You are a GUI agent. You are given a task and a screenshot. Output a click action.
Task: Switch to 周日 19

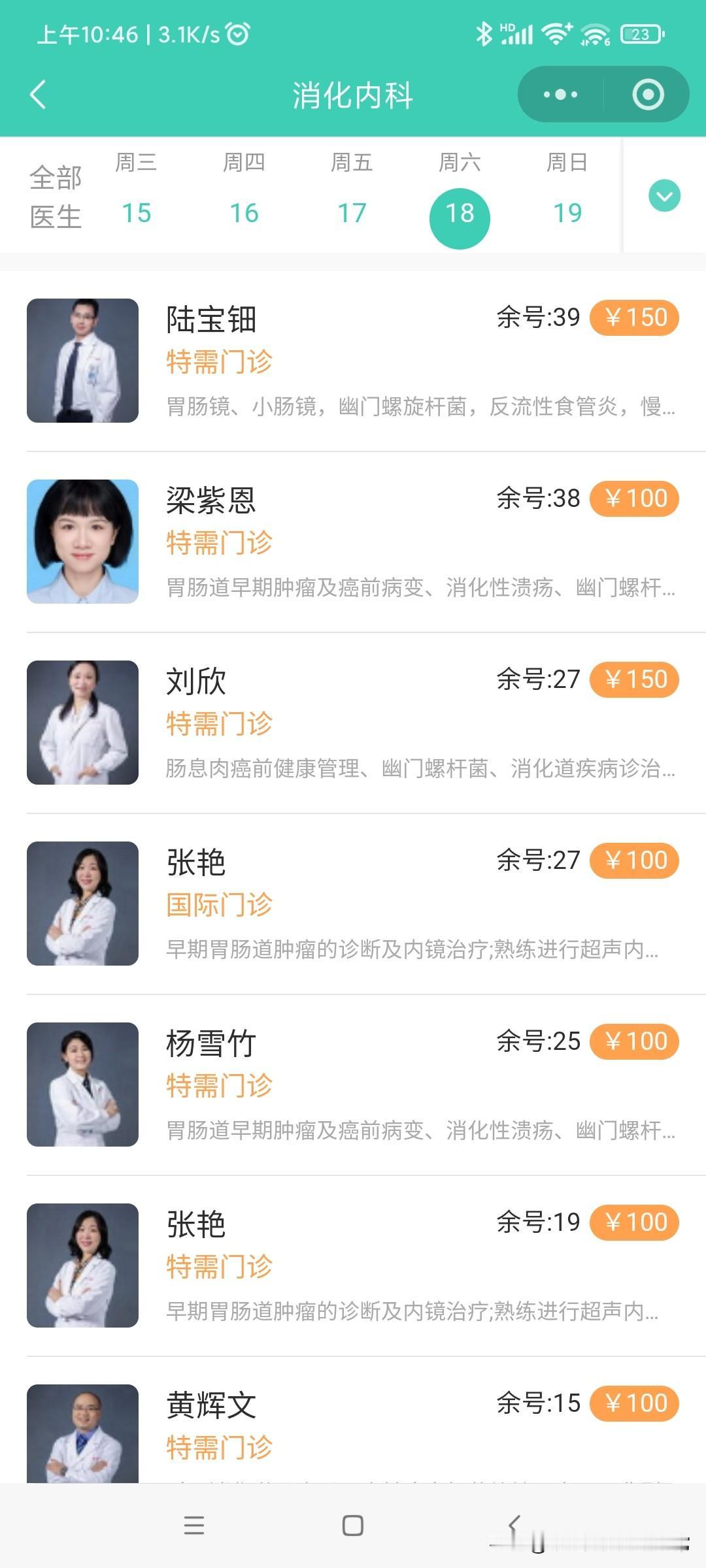[567, 196]
